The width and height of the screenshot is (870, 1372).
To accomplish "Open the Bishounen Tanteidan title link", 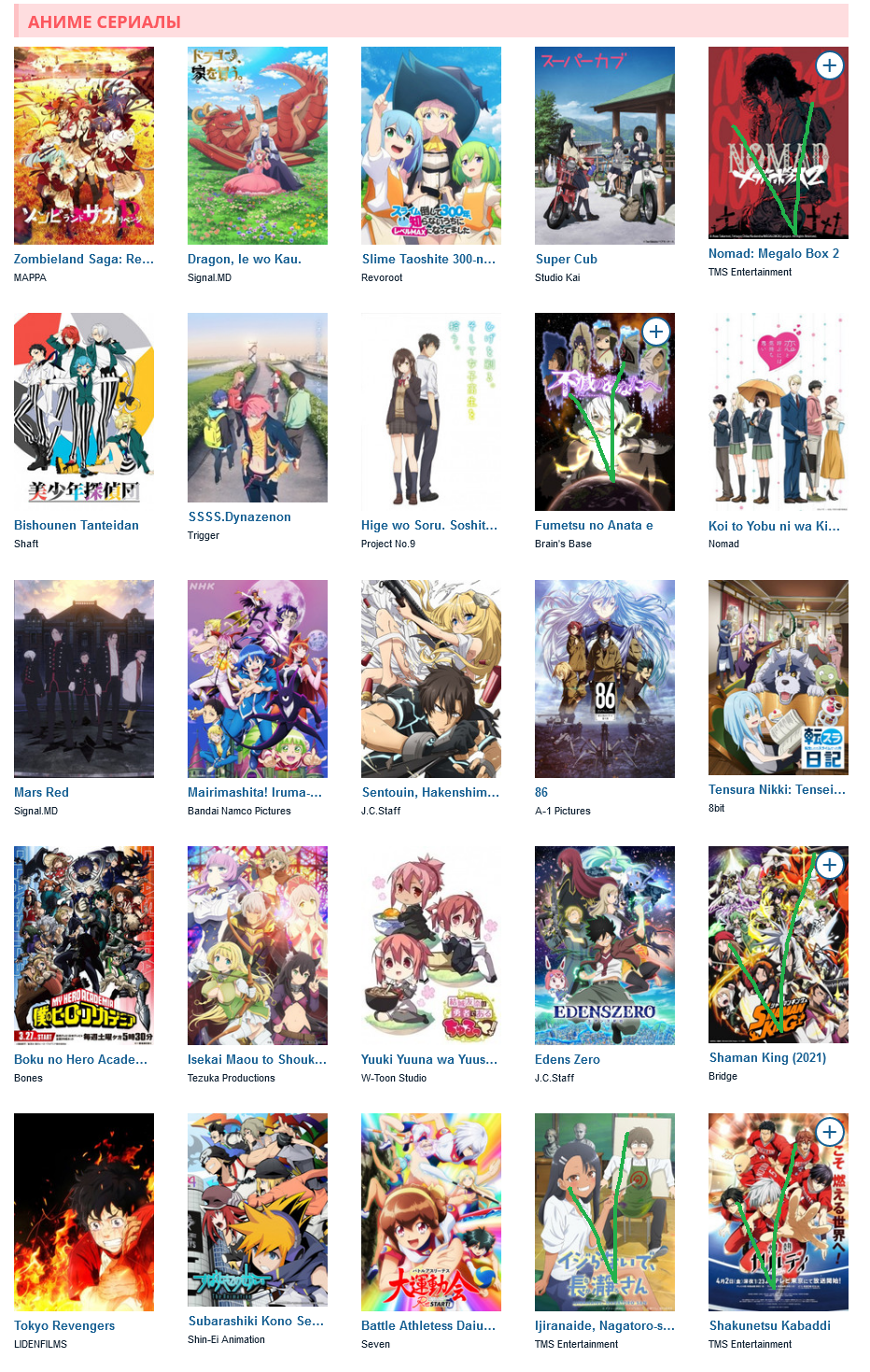I will 77,525.
